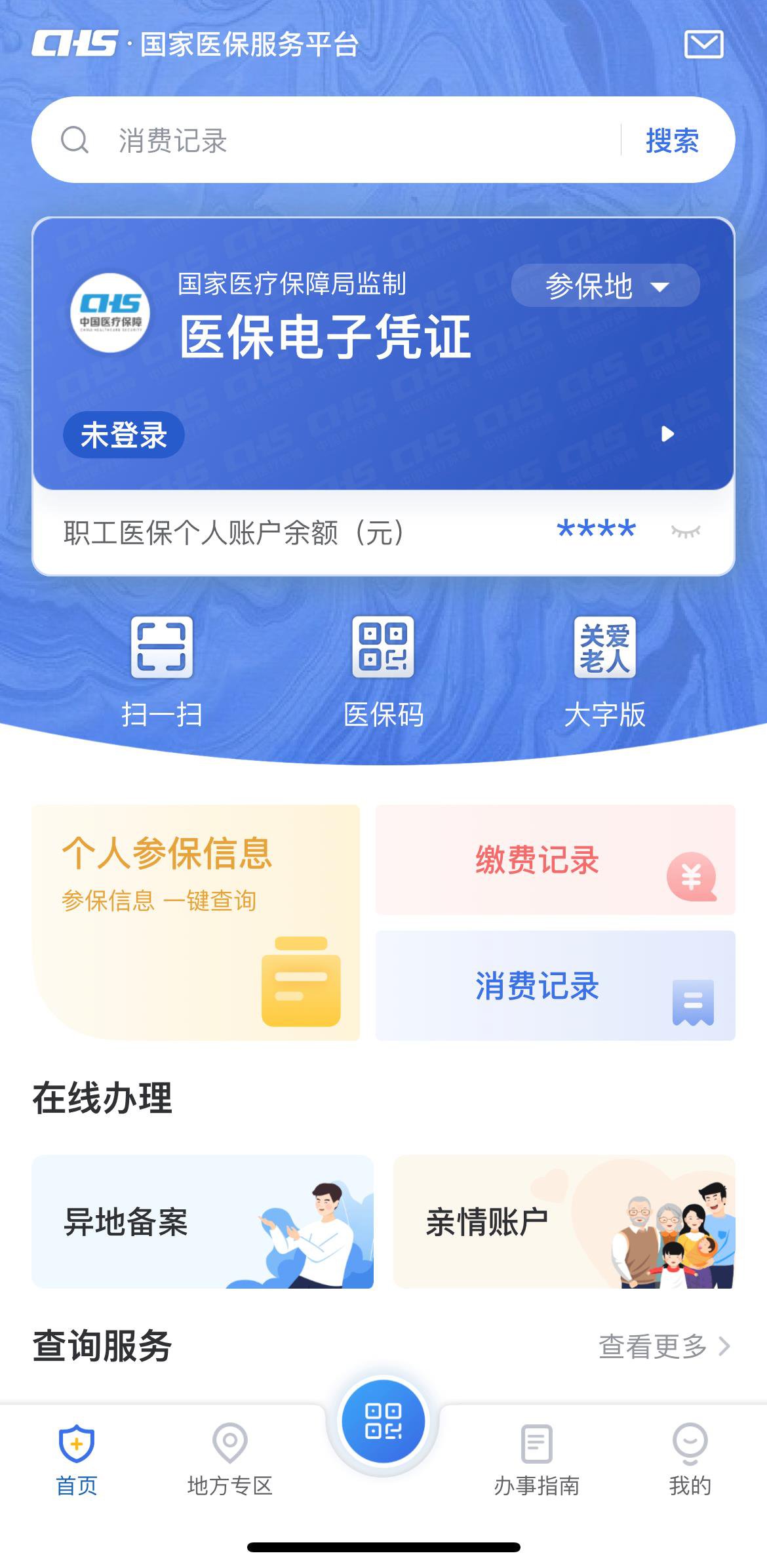Tap the center QR code button

click(383, 1420)
